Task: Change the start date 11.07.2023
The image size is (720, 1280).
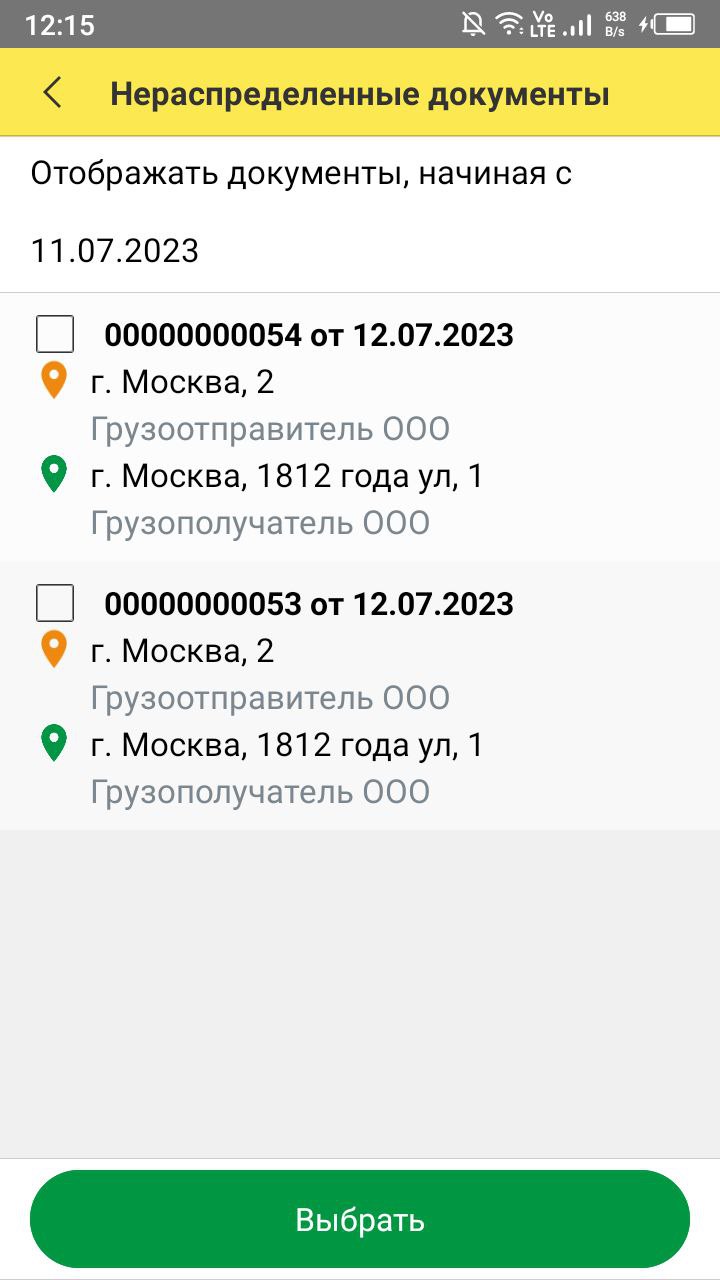Action: coord(115,250)
